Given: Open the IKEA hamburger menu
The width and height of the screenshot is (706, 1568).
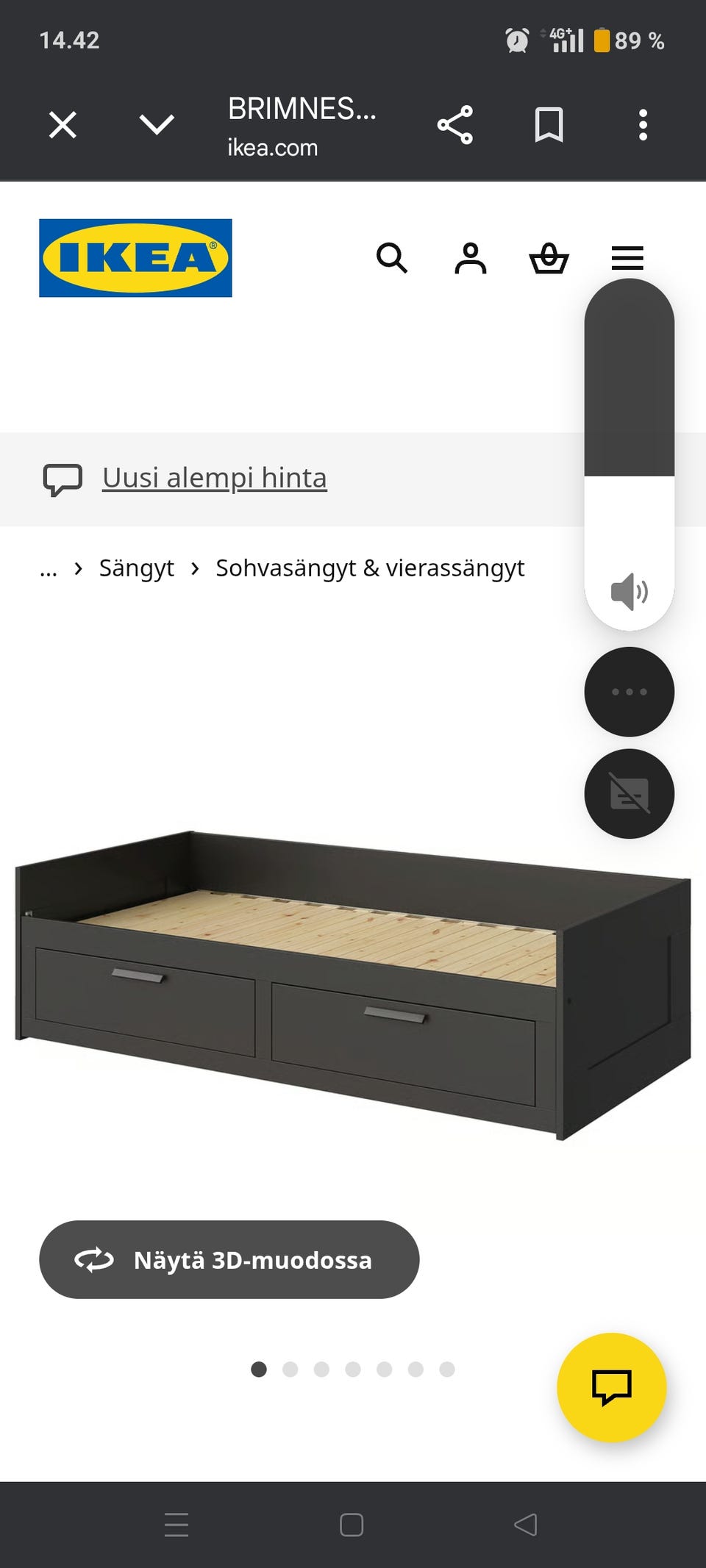Looking at the screenshot, I should click(x=627, y=259).
